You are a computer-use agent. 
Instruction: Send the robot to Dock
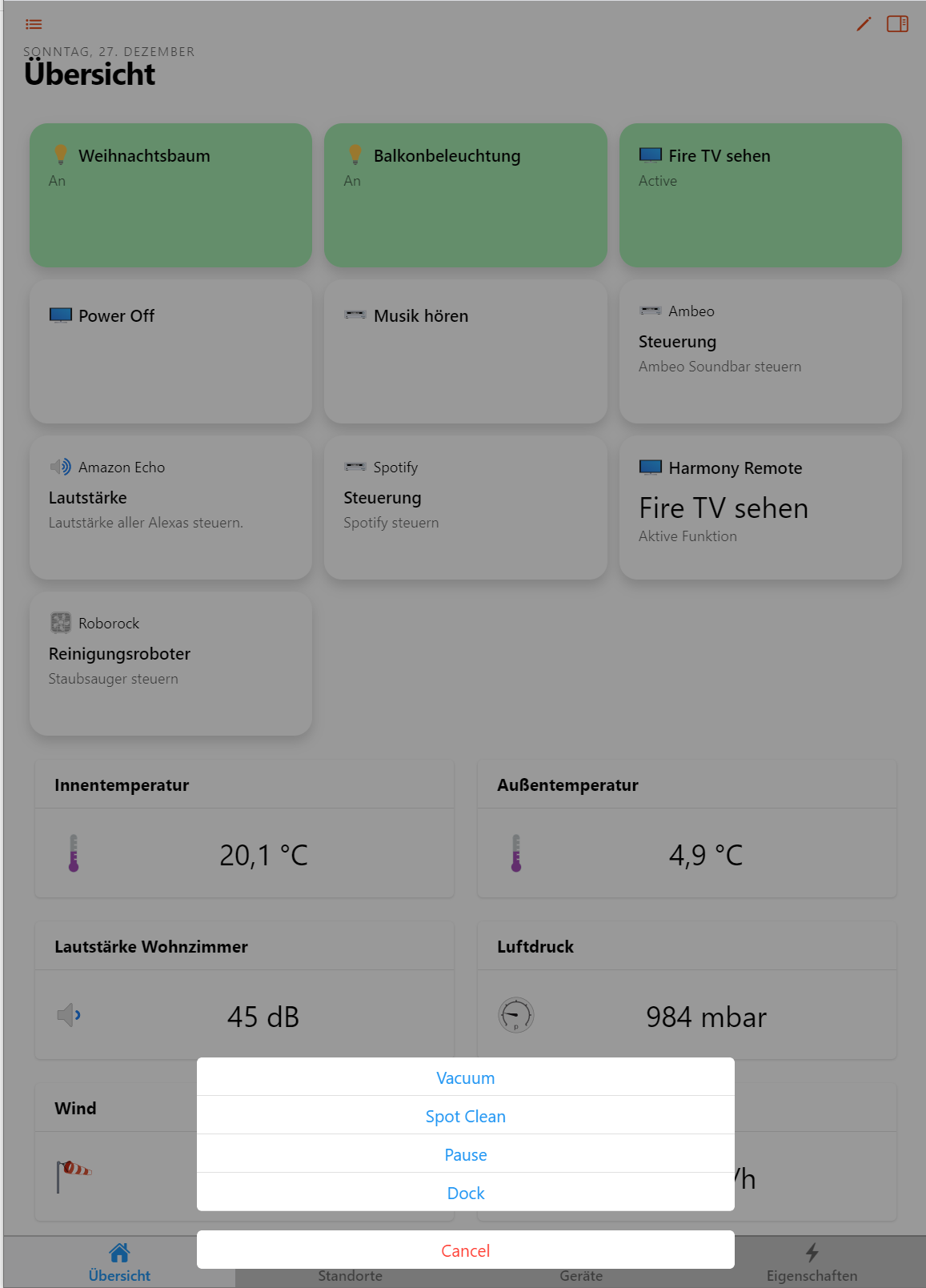tap(465, 1193)
